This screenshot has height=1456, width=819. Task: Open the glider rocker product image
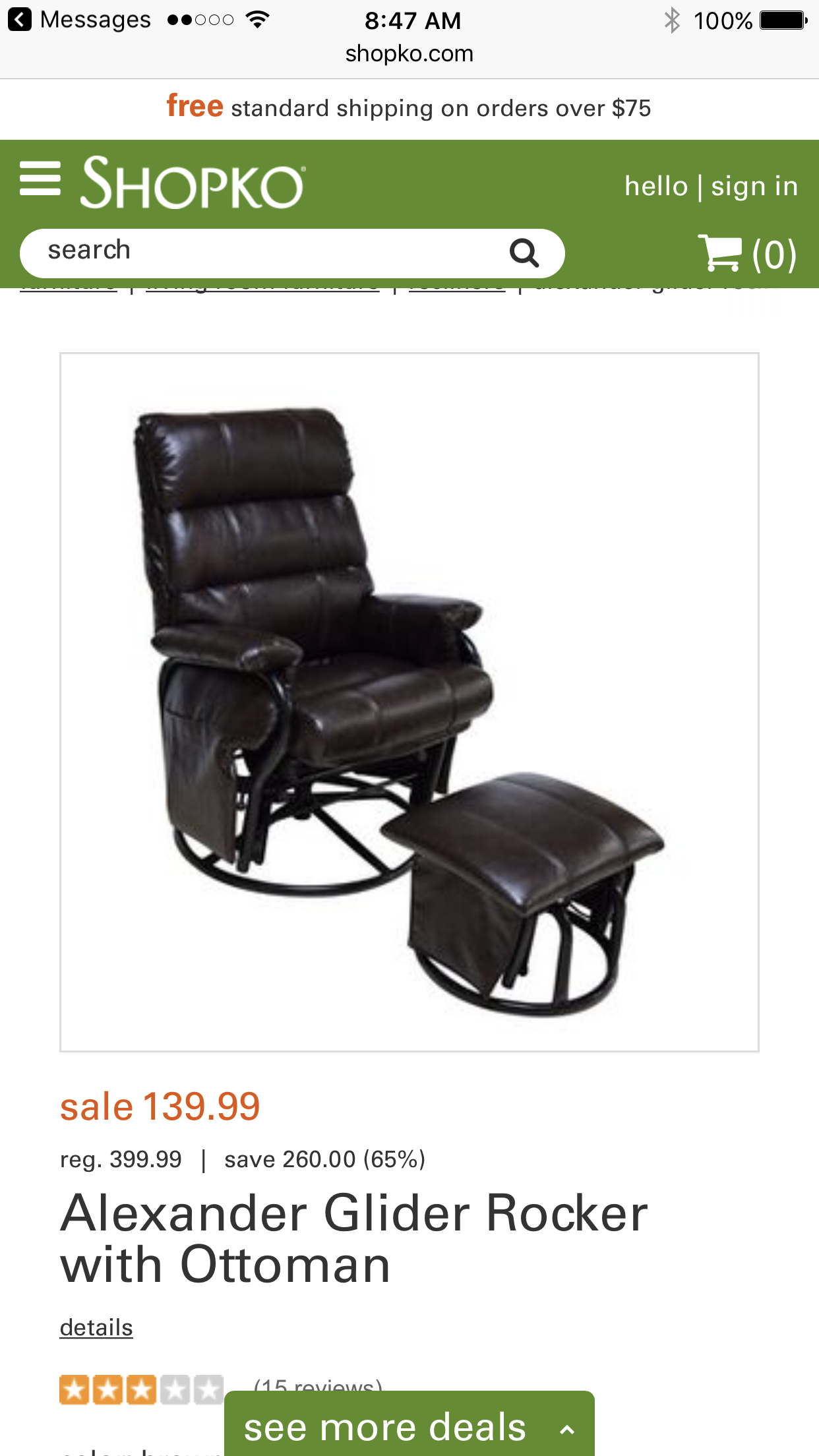tap(409, 702)
